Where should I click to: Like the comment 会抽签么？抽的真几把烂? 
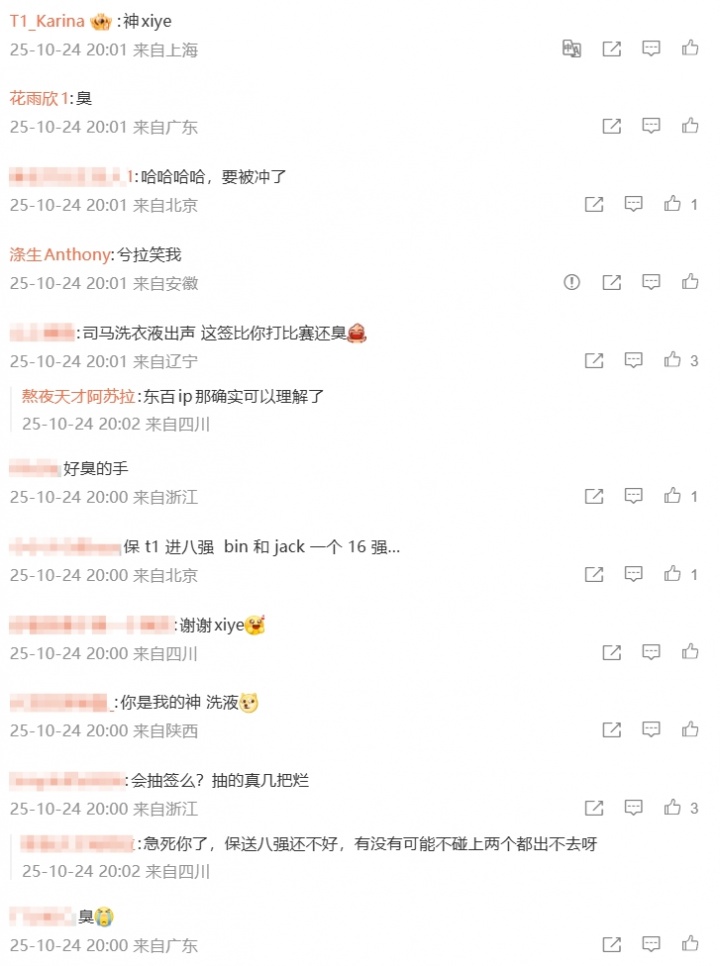pos(673,808)
